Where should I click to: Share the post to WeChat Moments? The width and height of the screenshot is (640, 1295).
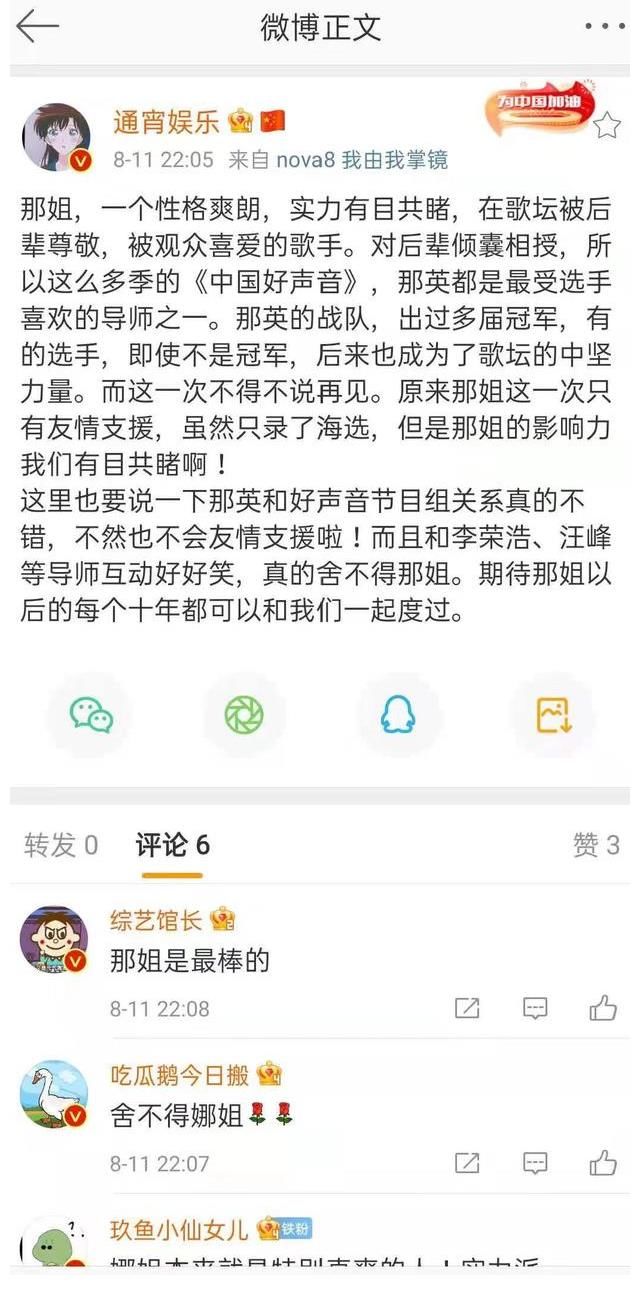pyautogui.click(x=244, y=715)
